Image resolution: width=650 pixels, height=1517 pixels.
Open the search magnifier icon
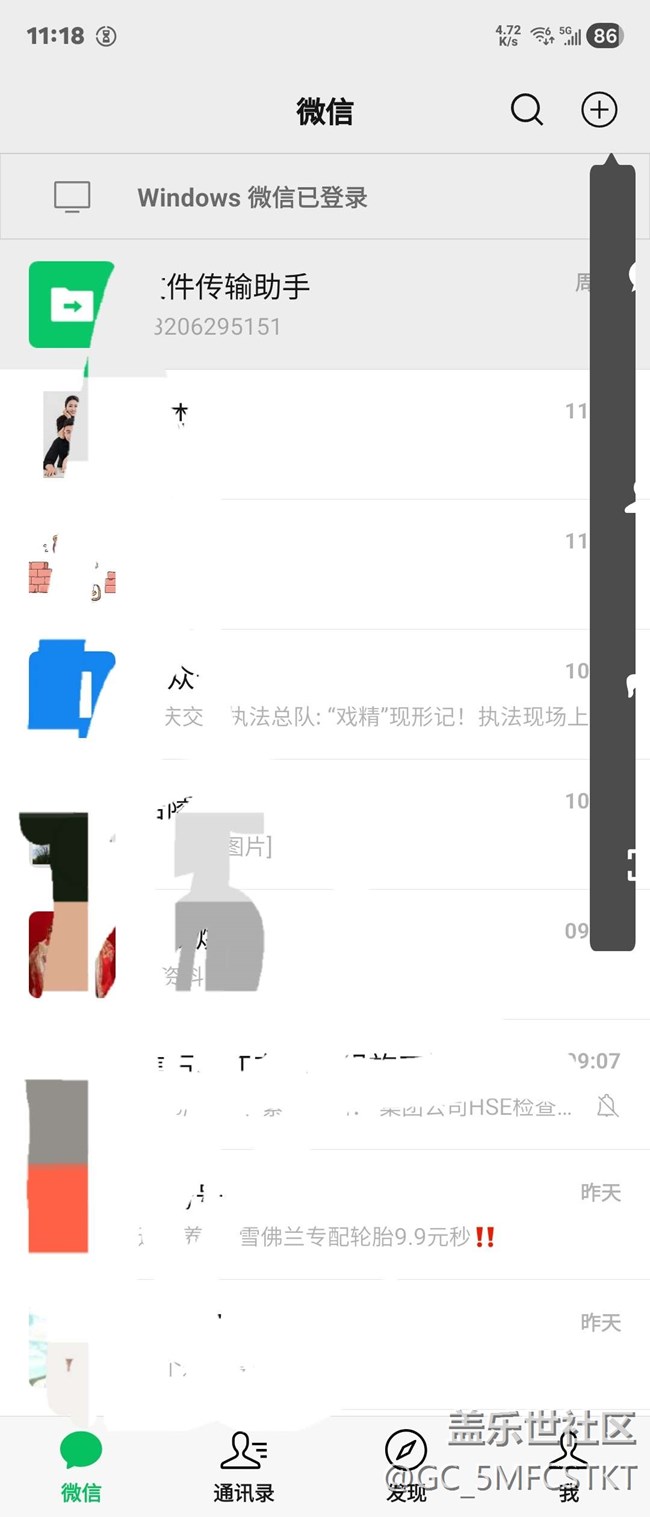coord(527,110)
